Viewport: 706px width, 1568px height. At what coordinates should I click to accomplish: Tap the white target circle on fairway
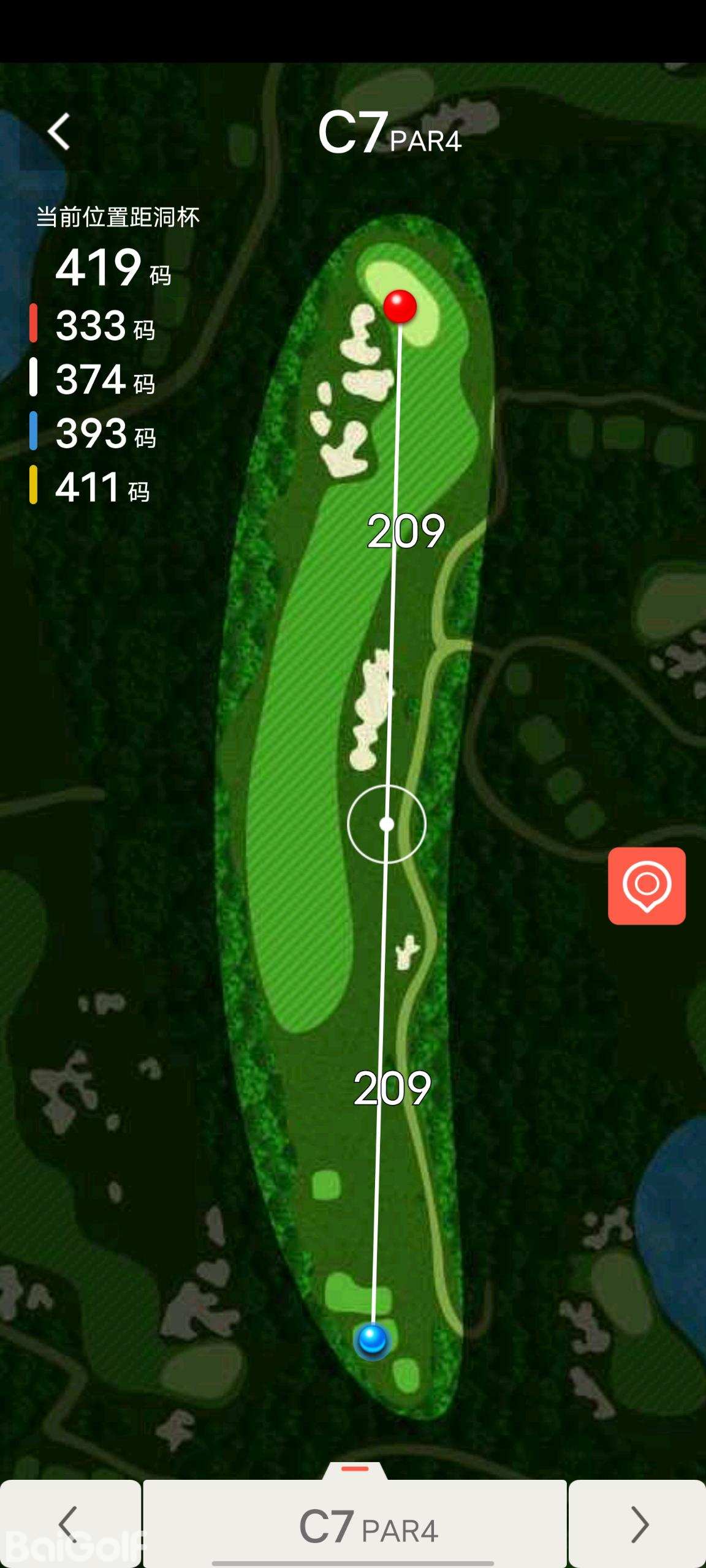(x=386, y=824)
